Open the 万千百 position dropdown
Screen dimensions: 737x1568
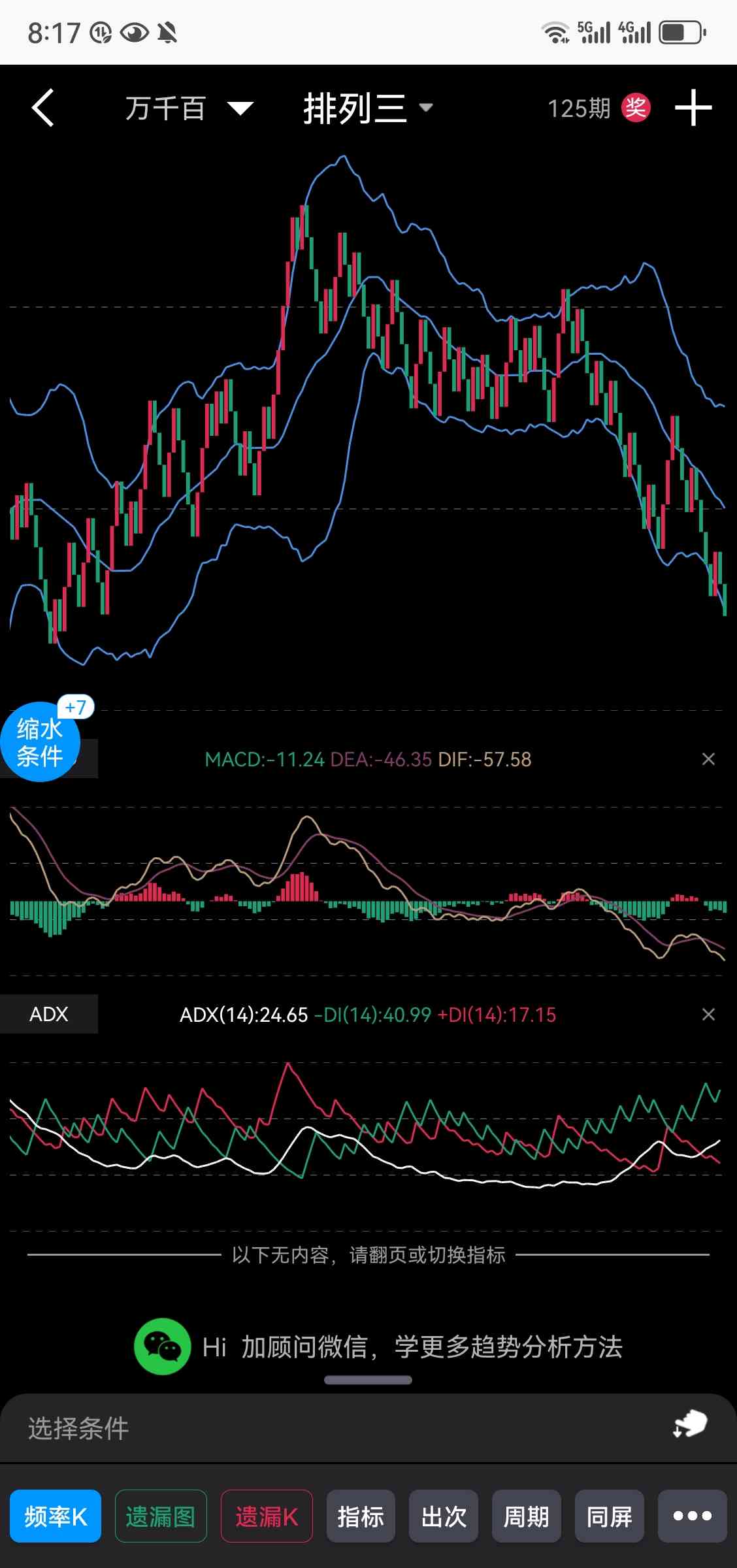tap(189, 108)
